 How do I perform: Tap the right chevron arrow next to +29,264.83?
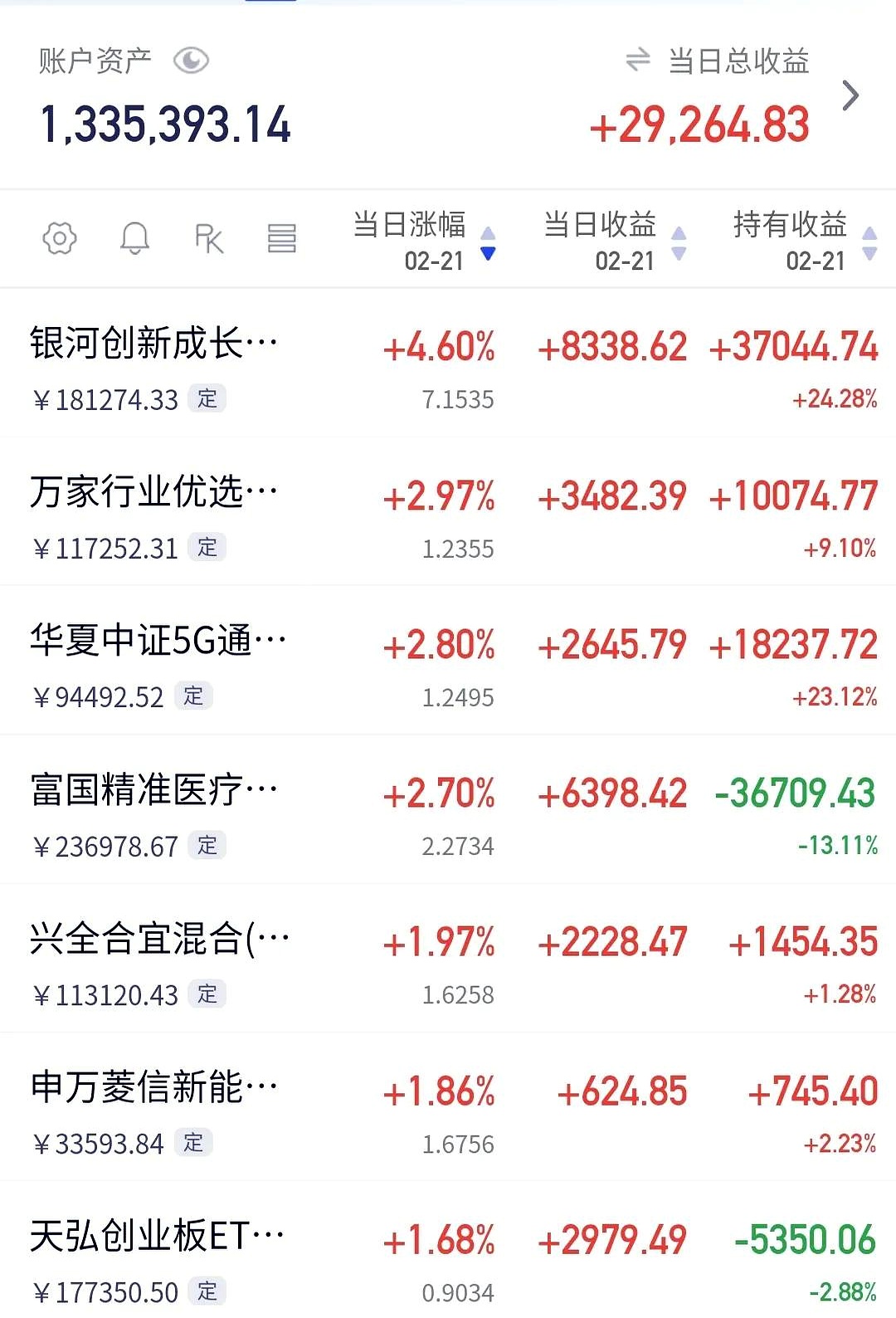851,96
